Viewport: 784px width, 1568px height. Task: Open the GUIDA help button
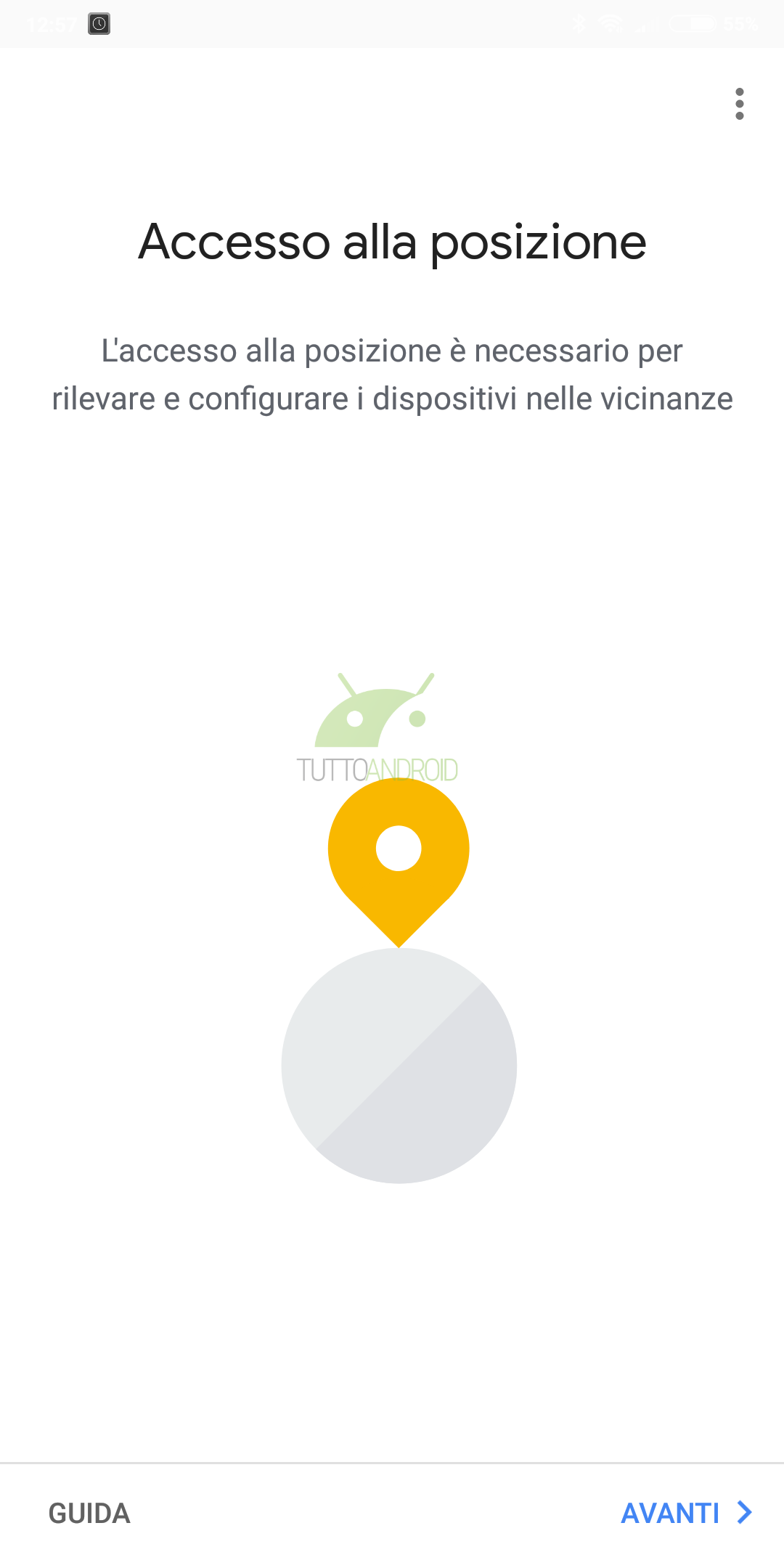89,1514
